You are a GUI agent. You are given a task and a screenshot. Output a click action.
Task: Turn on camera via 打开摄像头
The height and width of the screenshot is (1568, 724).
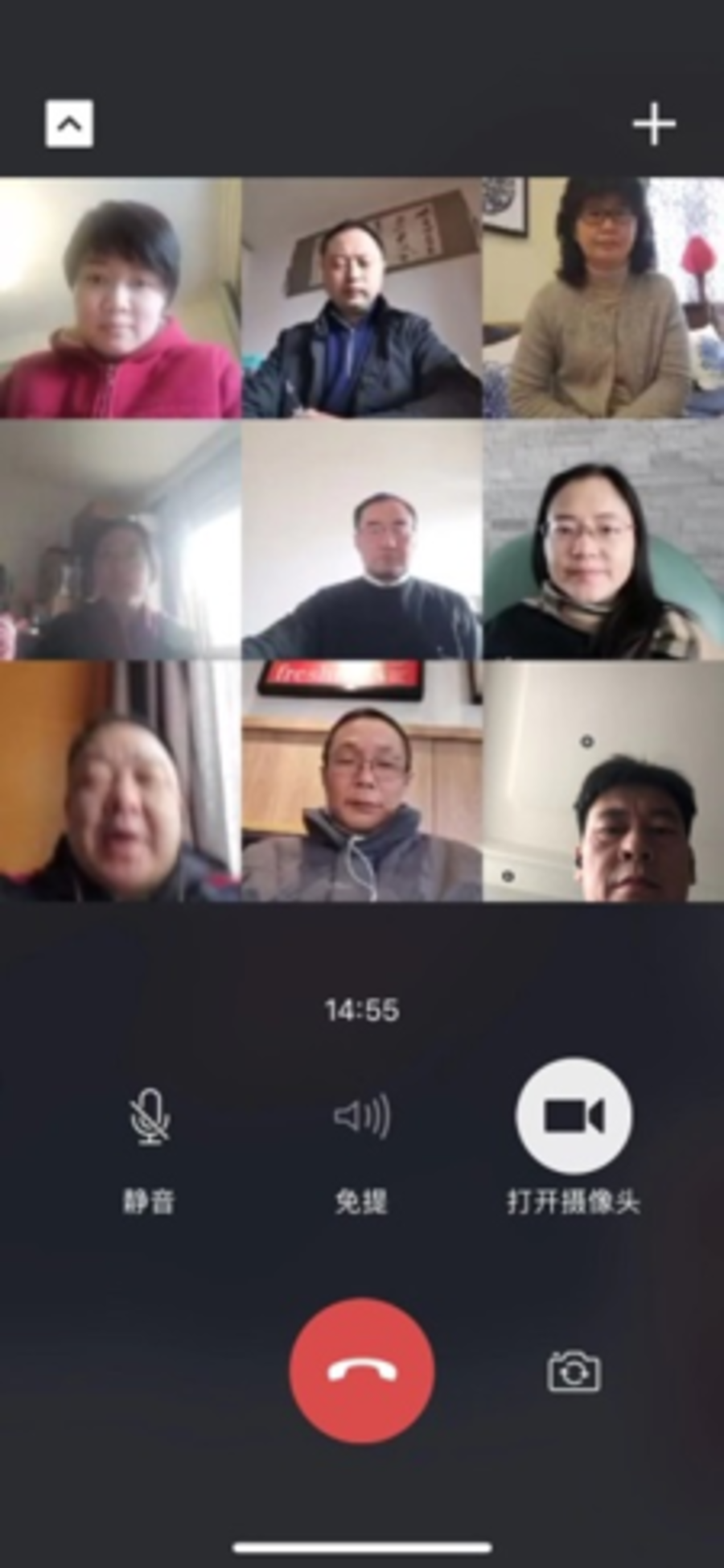[574, 1116]
